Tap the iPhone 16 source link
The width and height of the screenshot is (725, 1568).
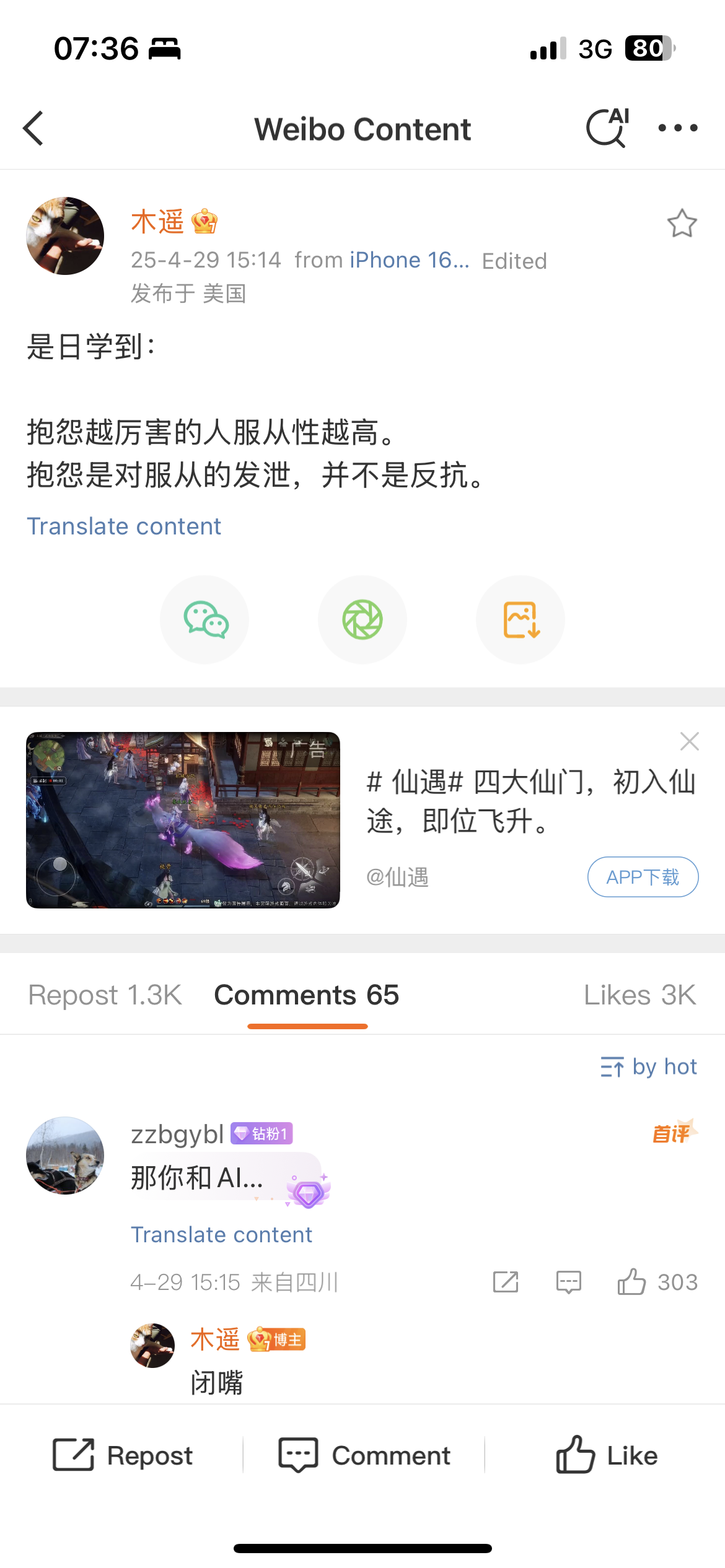[x=410, y=260]
